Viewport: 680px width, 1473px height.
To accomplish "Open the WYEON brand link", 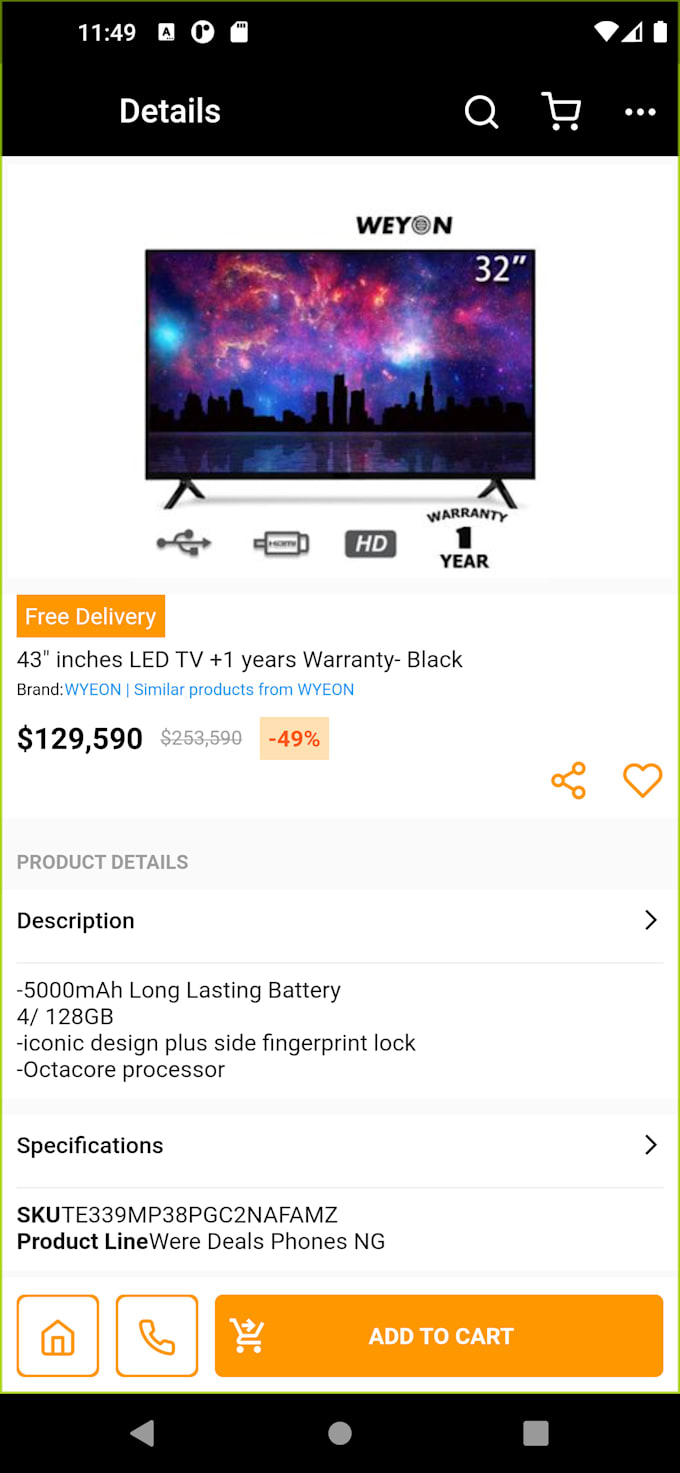I will click(x=93, y=689).
